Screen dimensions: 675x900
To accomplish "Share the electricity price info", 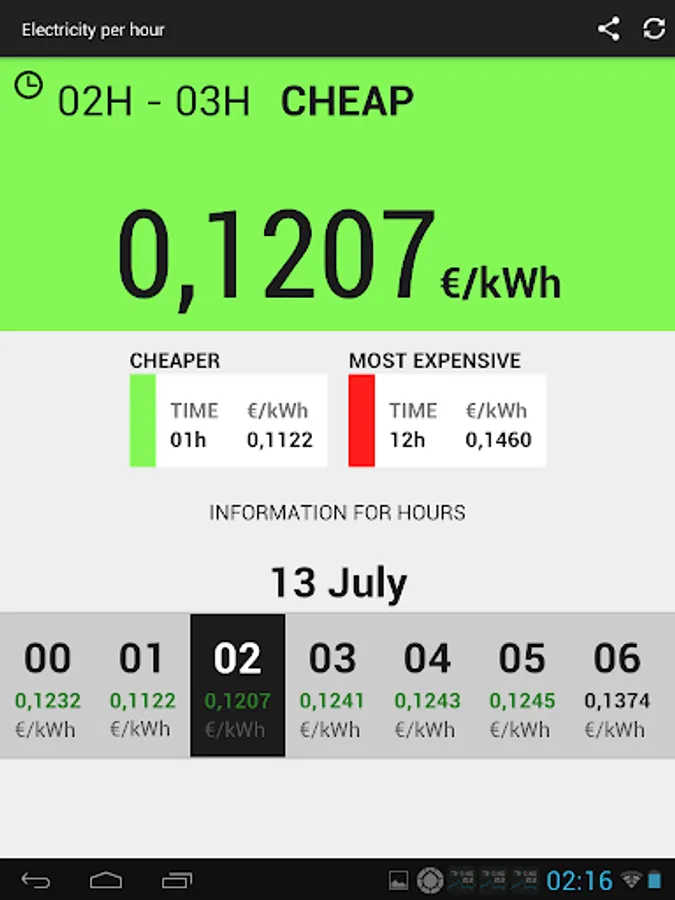I will point(608,29).
